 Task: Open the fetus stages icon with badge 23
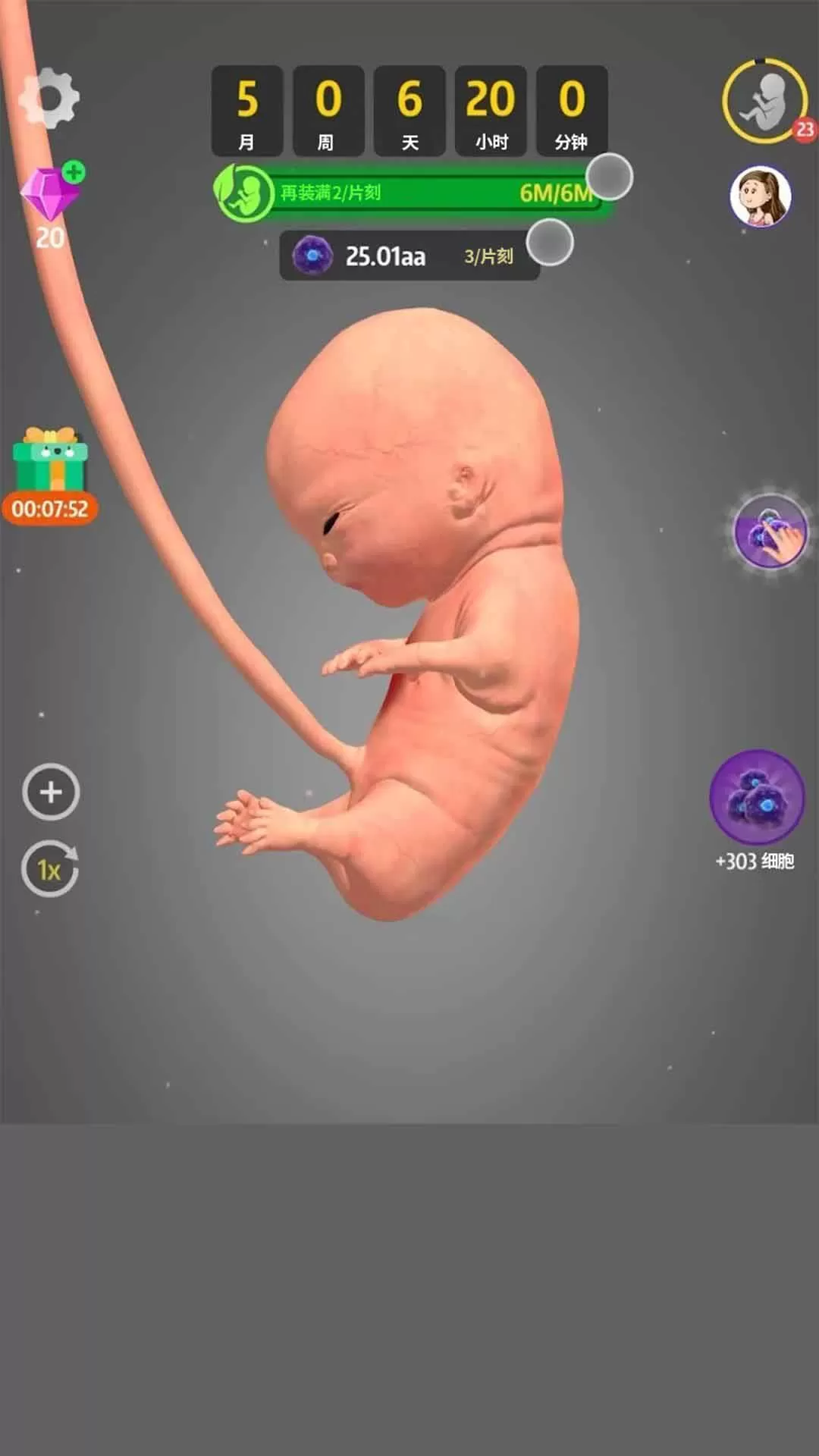(x=764, y=101)
